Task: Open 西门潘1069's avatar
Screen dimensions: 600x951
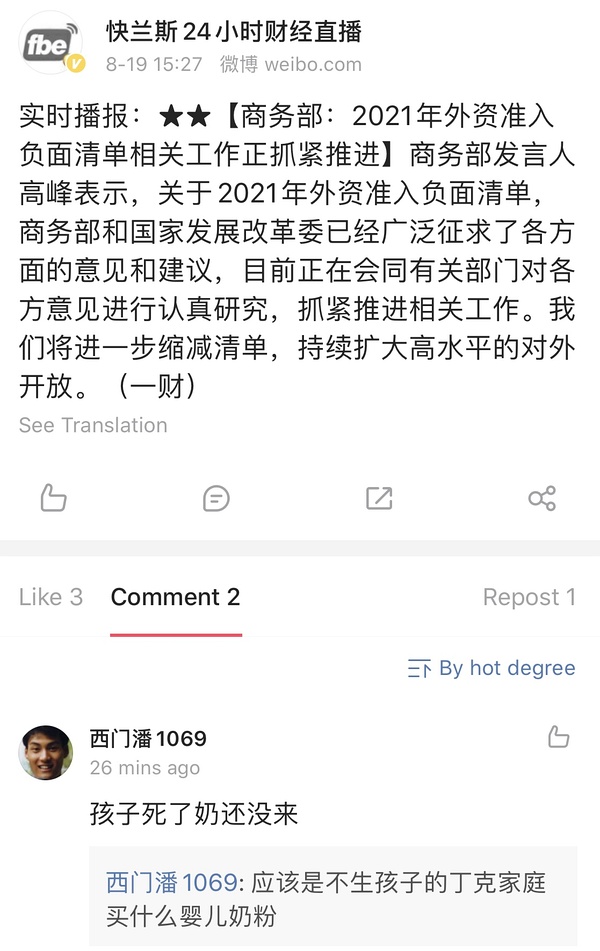Action: 45,752
